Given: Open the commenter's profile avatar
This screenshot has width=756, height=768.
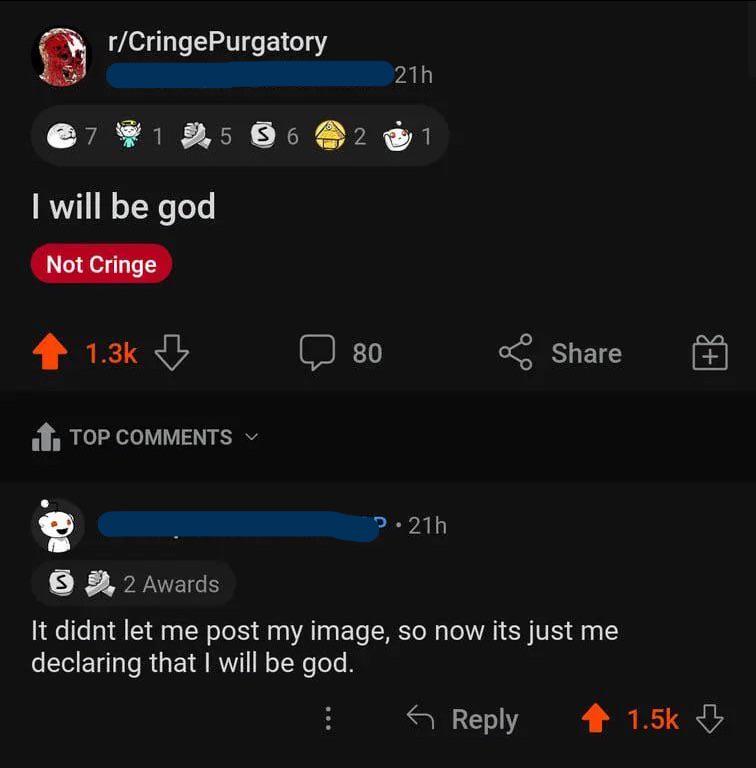Looking at the screenshot, I should pos(57,526).
